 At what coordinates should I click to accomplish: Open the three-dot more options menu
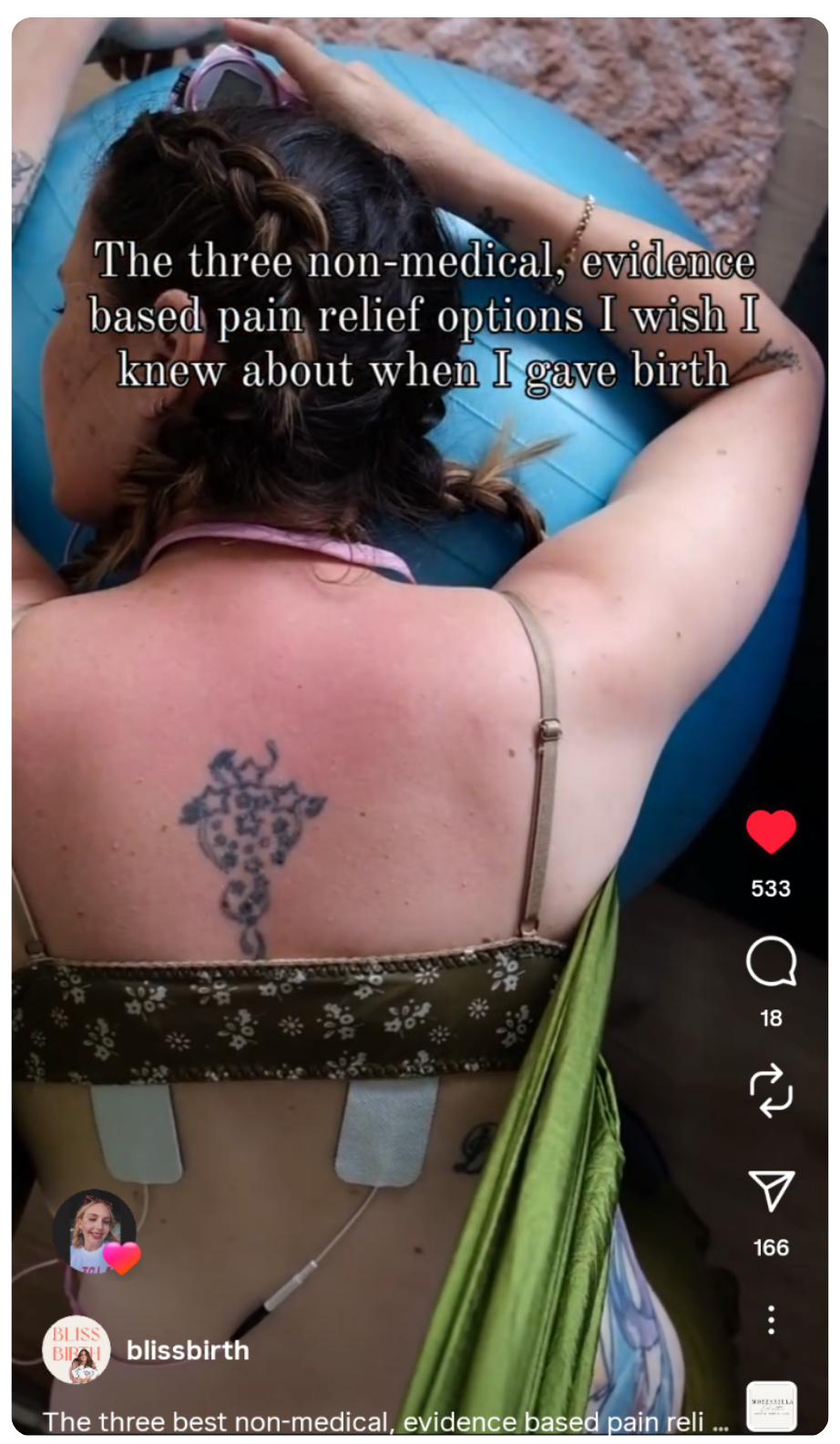click(771, 1319)
